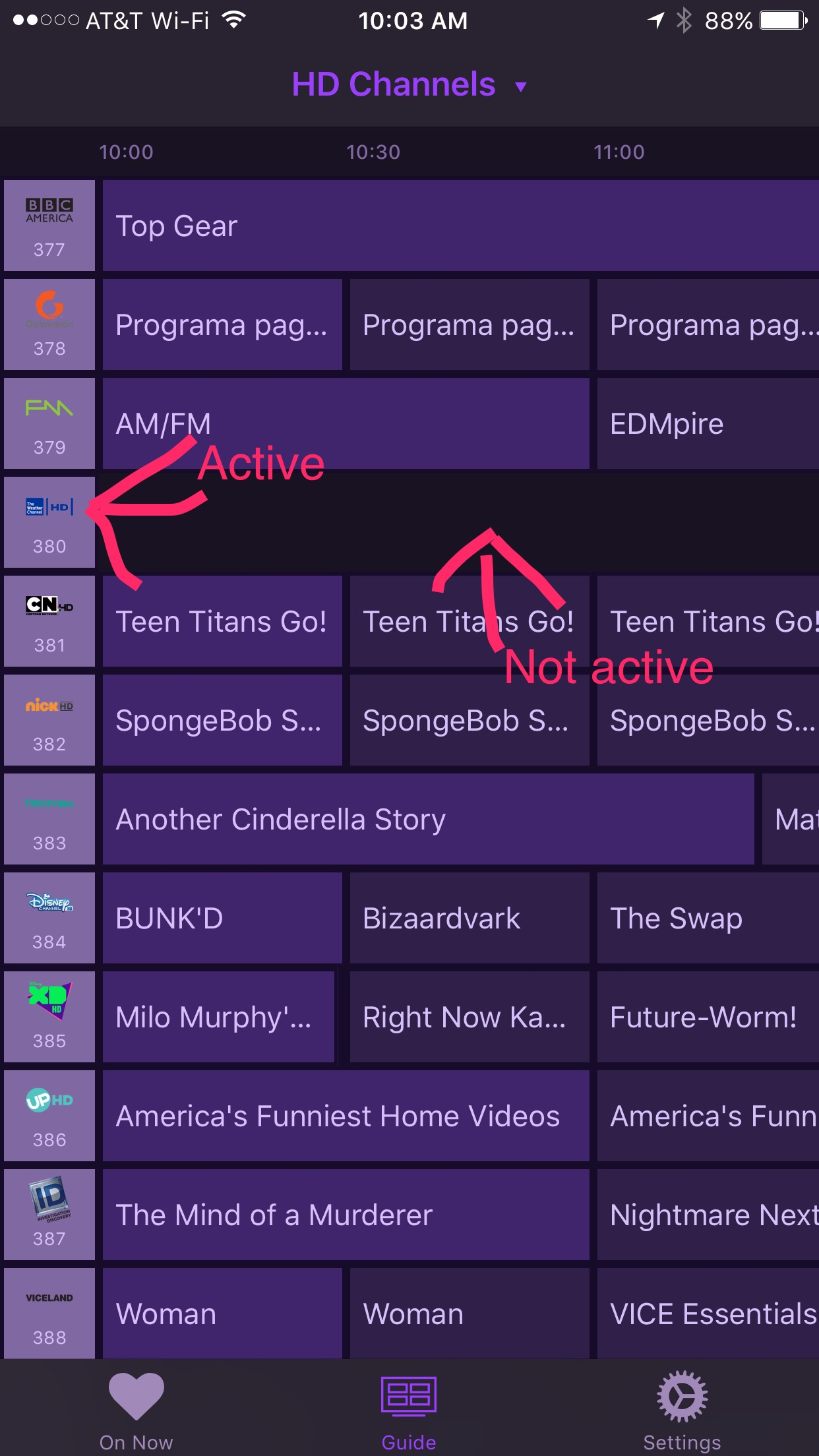
Task: Open Bizaardvark program details
Action: [x=469, y=918]
